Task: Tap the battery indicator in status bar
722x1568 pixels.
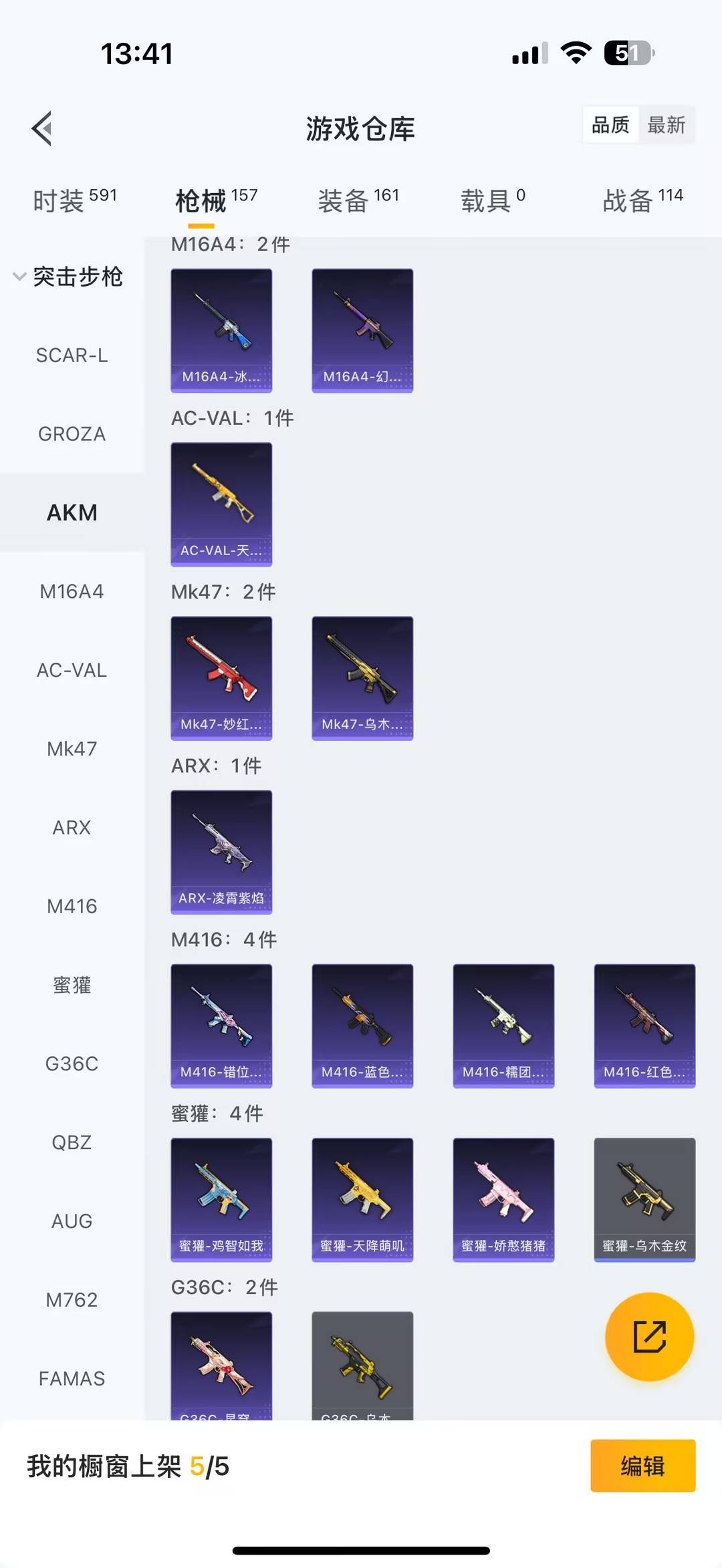Action: pyautogui.click(x=629, y=53)
